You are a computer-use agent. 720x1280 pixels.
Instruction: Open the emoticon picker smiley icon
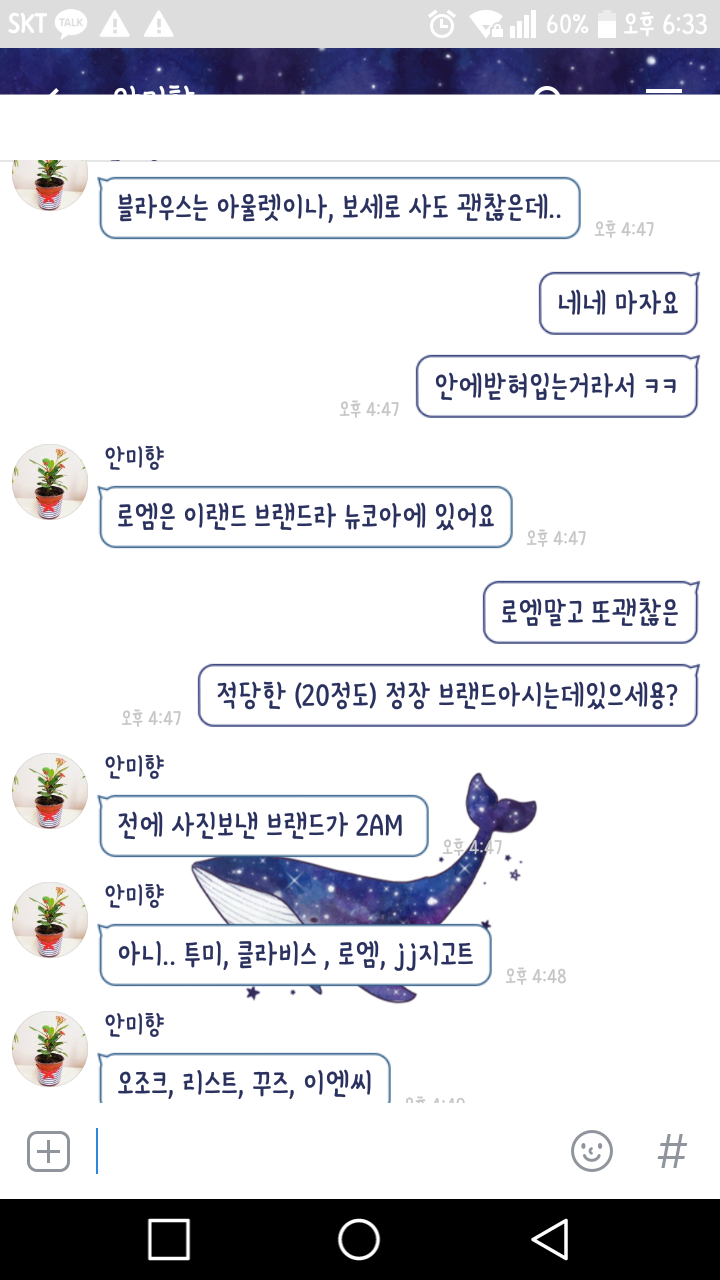(591, 1150)
